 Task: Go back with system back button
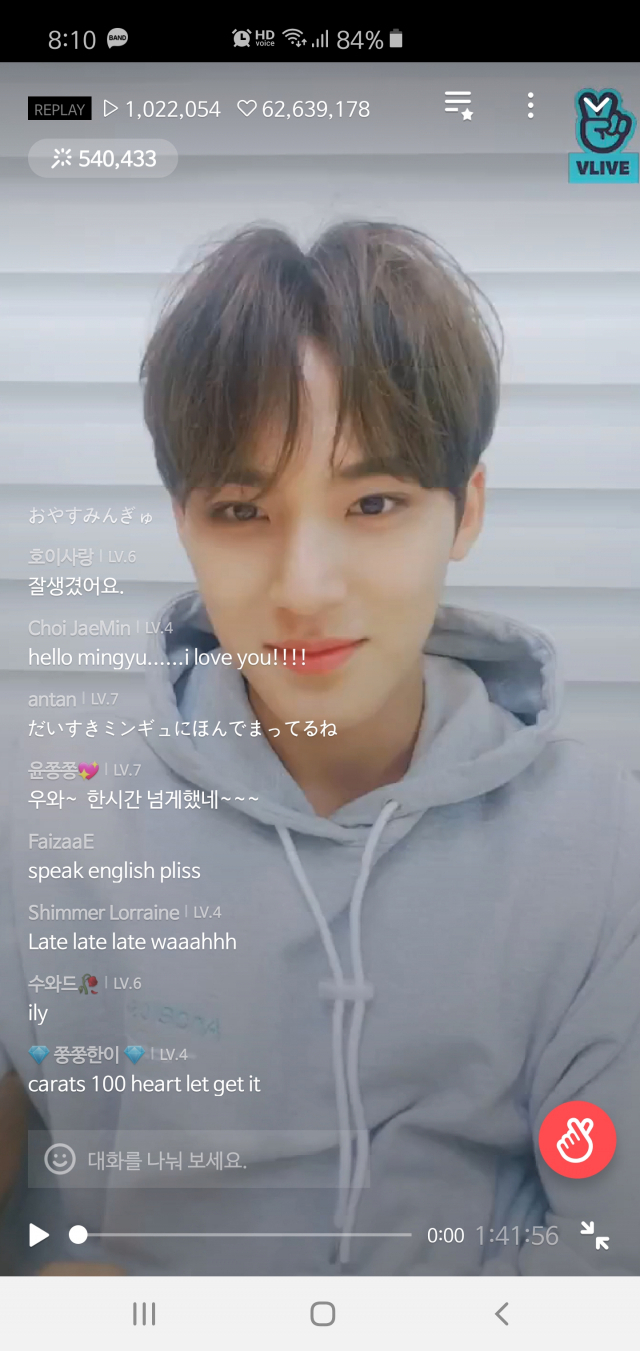click(x=502, y=1313)
